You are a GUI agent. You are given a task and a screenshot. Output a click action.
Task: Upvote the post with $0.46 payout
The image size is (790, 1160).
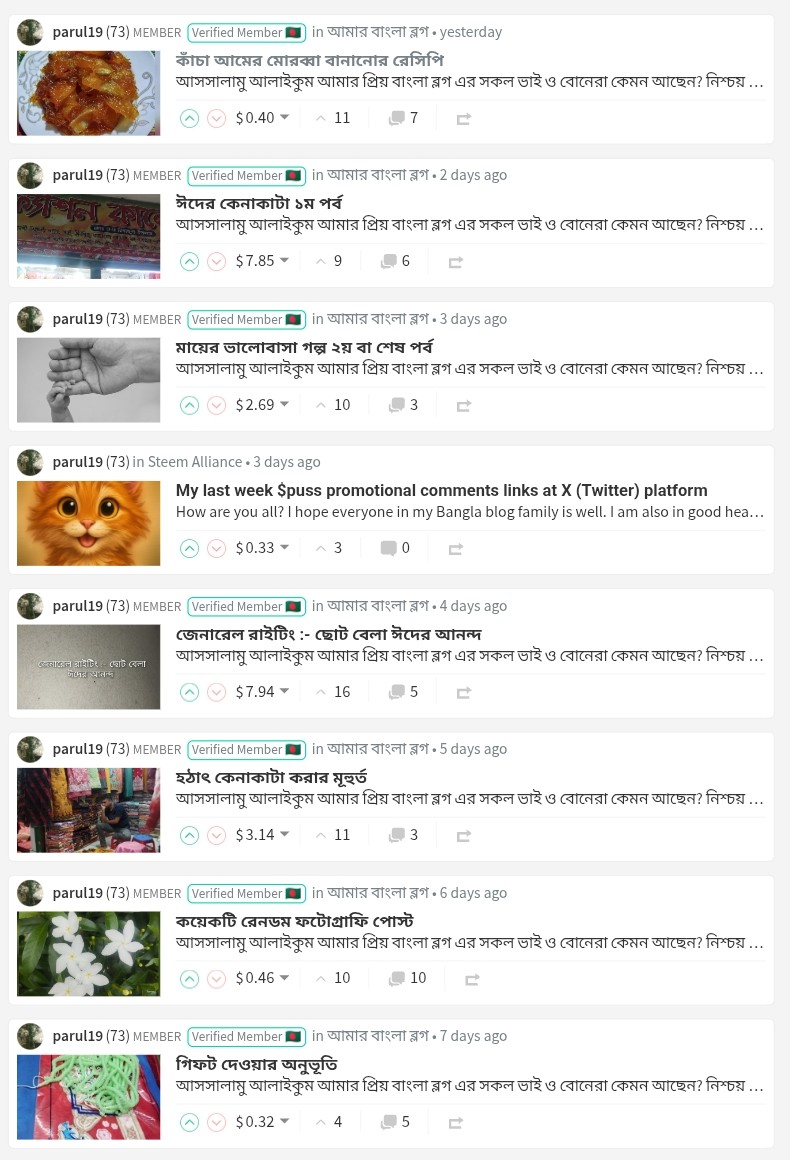pyautogui.click(x=189, y=979)
